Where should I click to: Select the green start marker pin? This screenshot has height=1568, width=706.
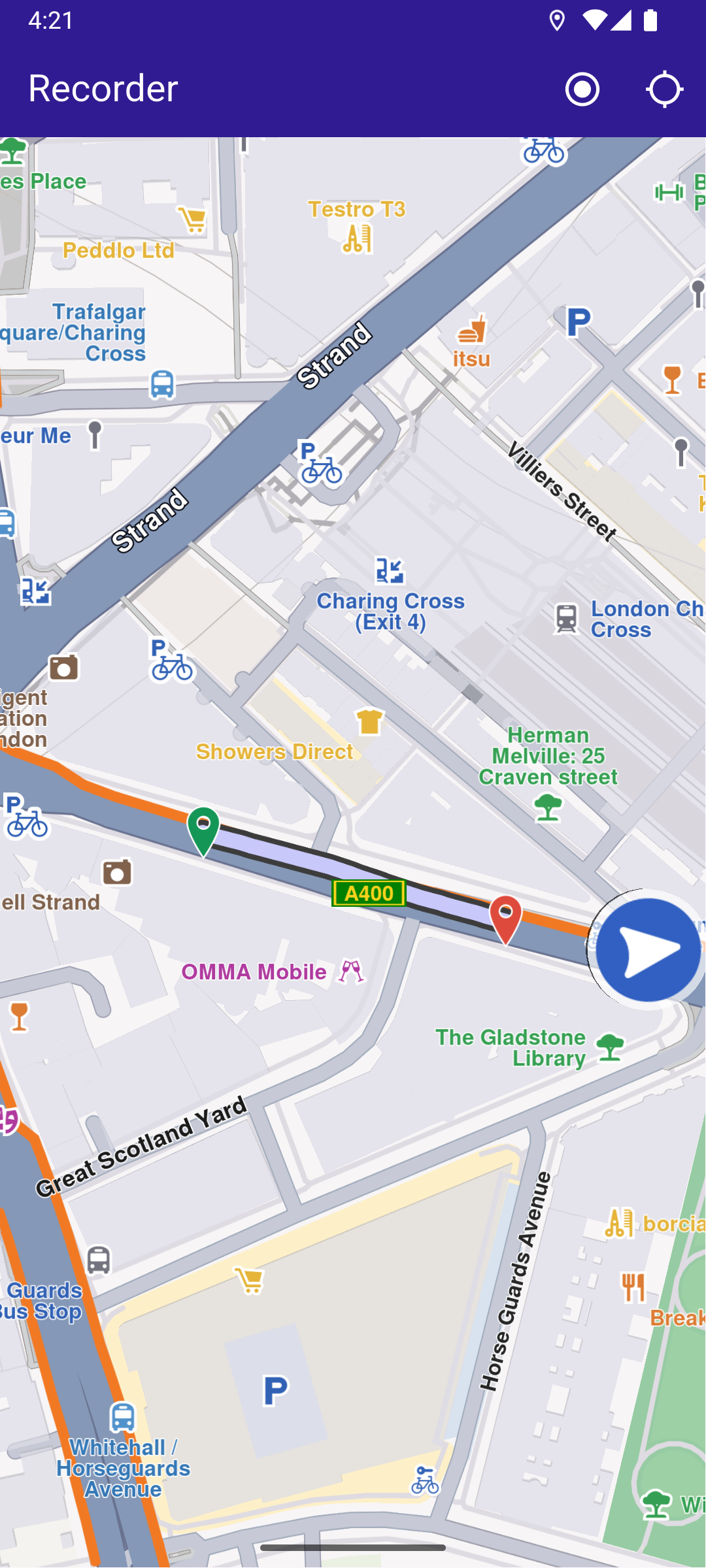pos(203,828)
